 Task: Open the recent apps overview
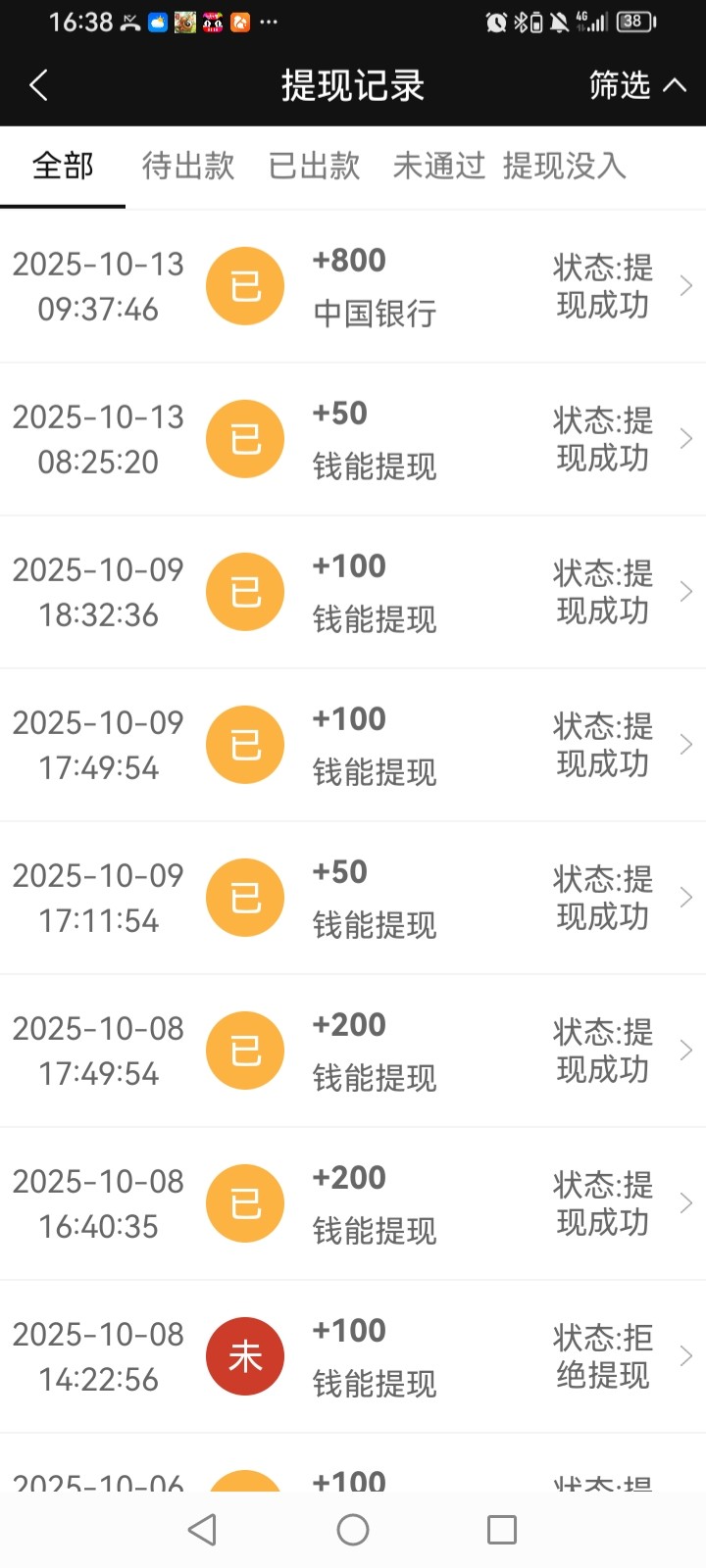[502, 1530]
